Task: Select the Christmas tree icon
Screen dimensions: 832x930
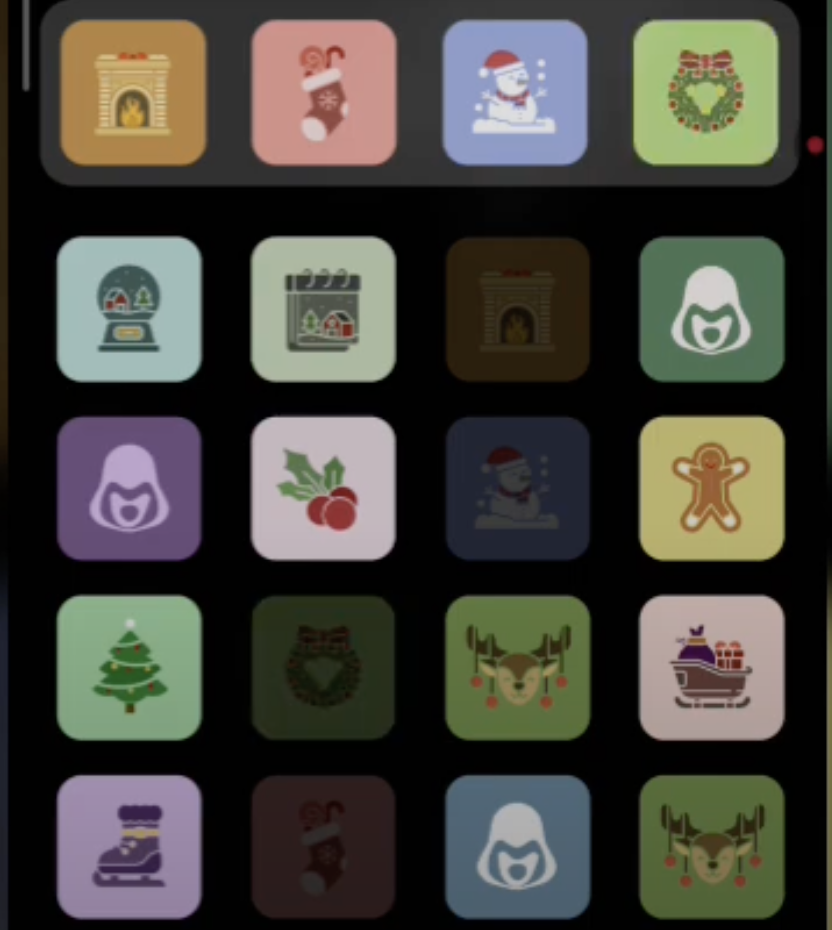Action: (129, 667)
